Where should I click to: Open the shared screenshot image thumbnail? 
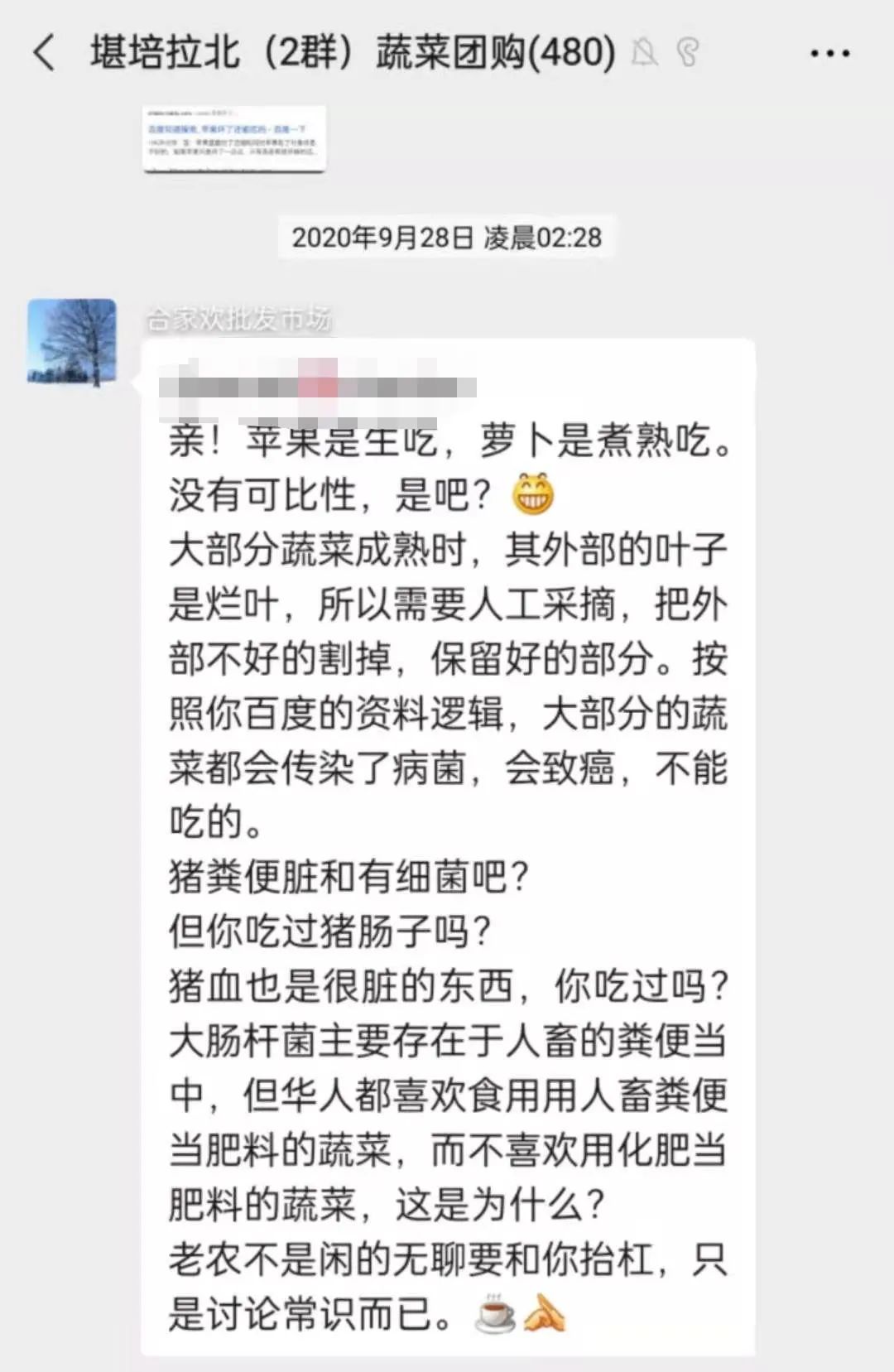(x=234, y=138)
